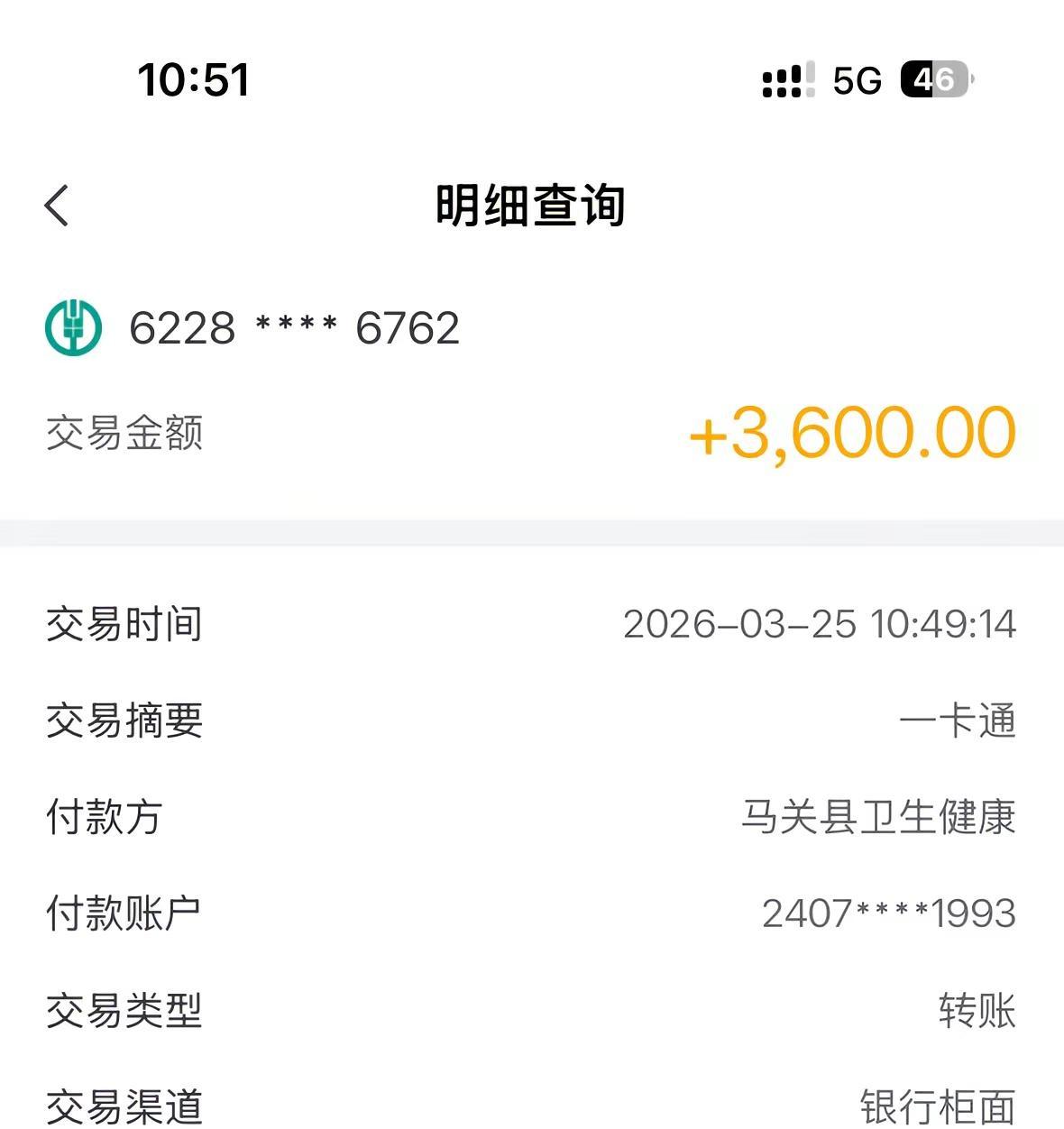Image resolution: width=1064 pixels, height=1129 pixels.
Task: Tap the battery level indicator bar
Action: coord(931,81)
